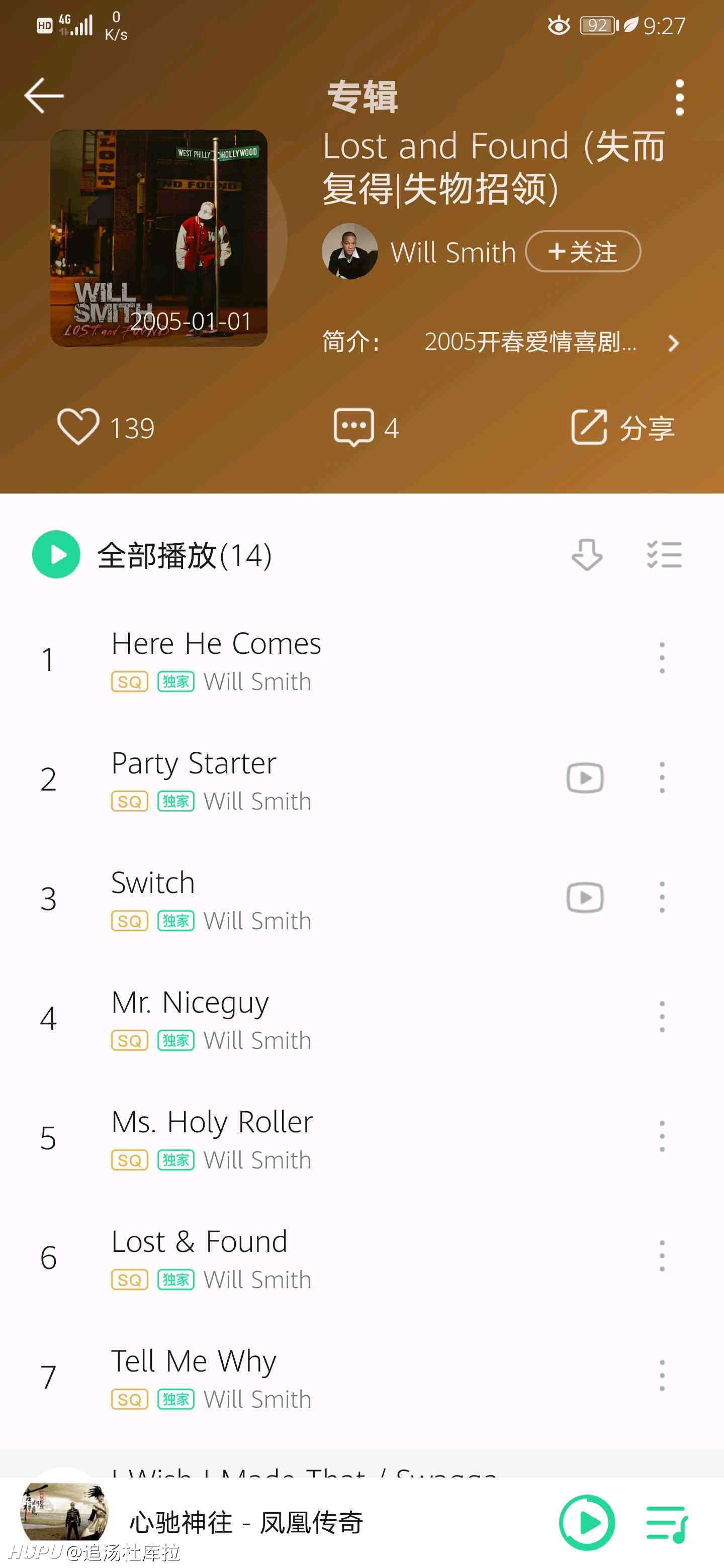Image resolution: width=724 pixels, height=1568 pixels.
Task: Watch the Party Starter music video
Action: (585, 778)
